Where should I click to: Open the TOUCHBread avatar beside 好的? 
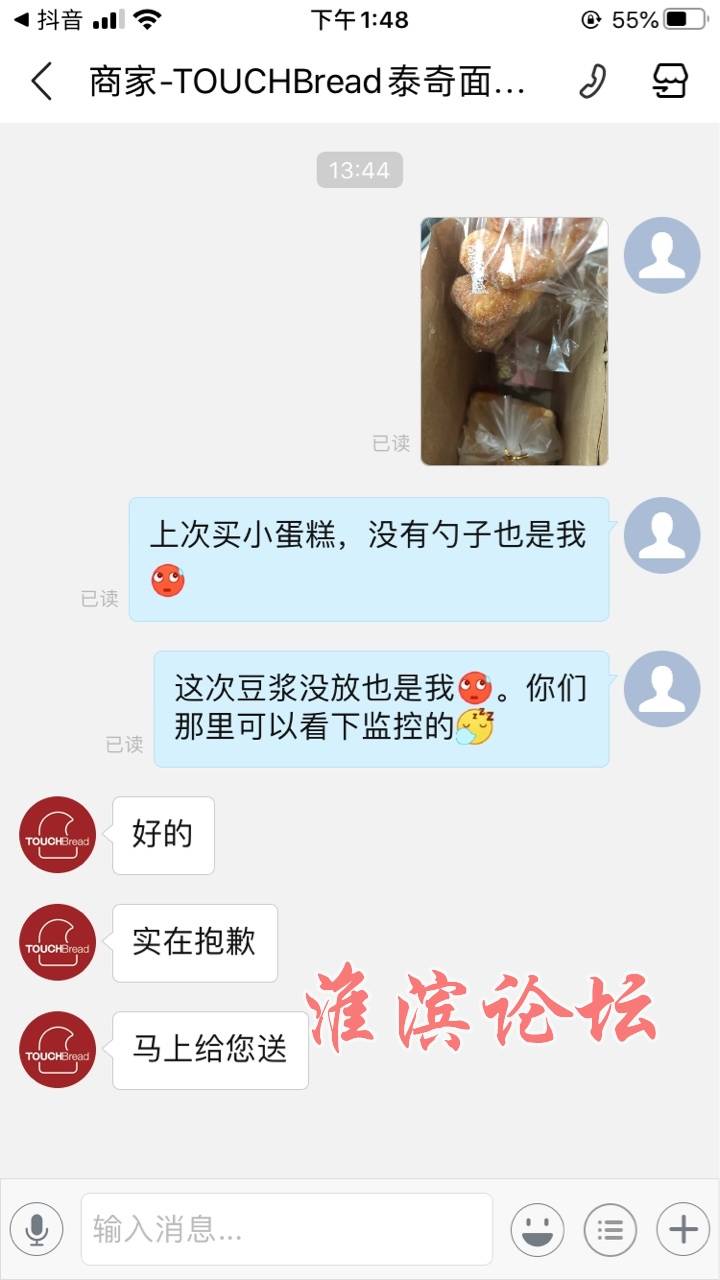(x=57, y=834)
